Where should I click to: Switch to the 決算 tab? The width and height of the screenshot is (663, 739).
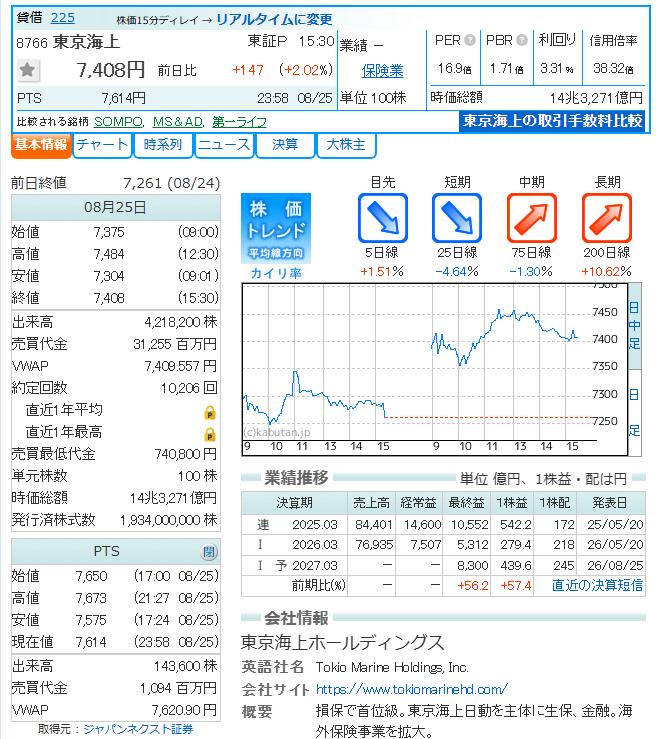(285, 144)
